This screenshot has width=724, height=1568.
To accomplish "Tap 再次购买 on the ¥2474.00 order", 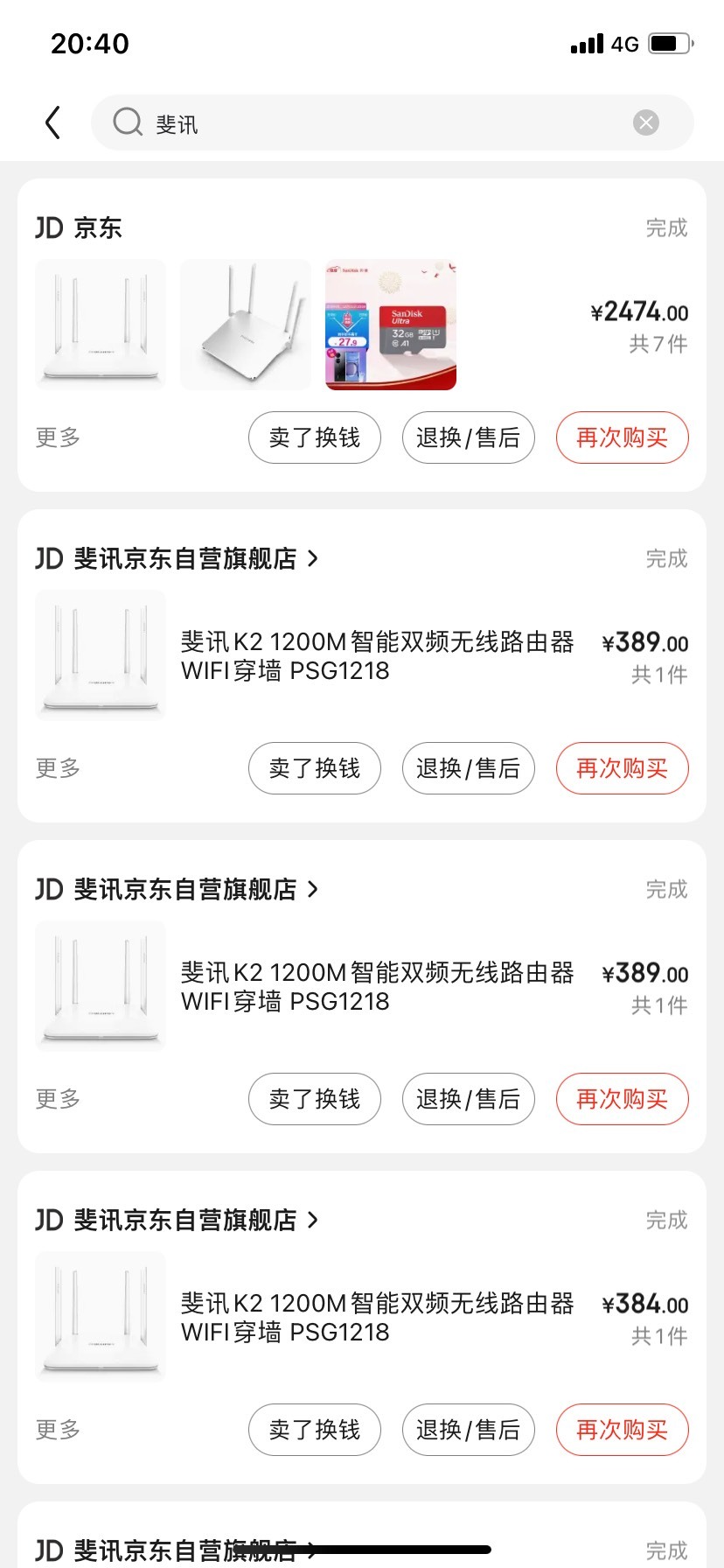I will pyautogui.click(x=622, y=437).
